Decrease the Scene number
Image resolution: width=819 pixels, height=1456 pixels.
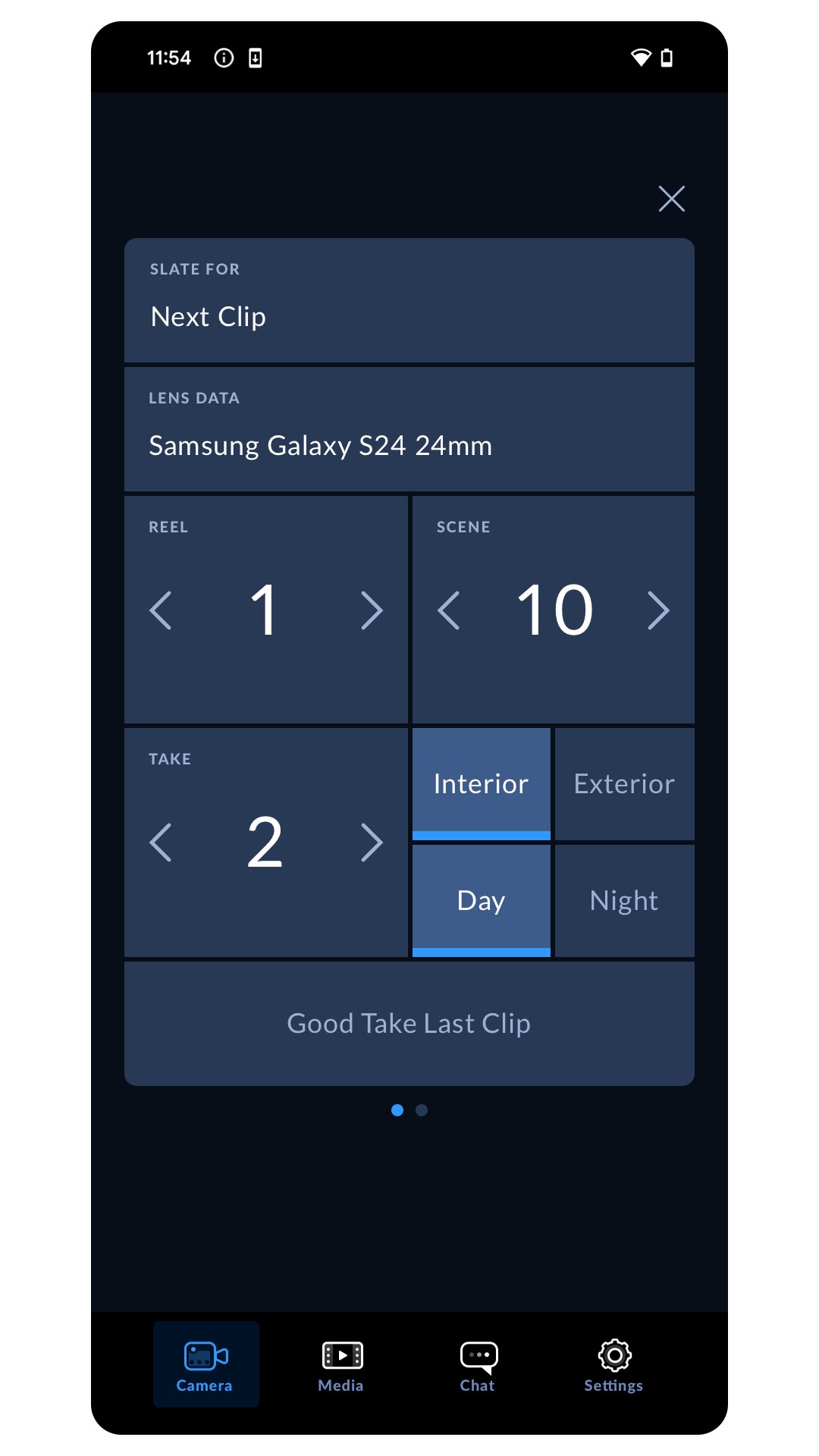tap(449, 610)
